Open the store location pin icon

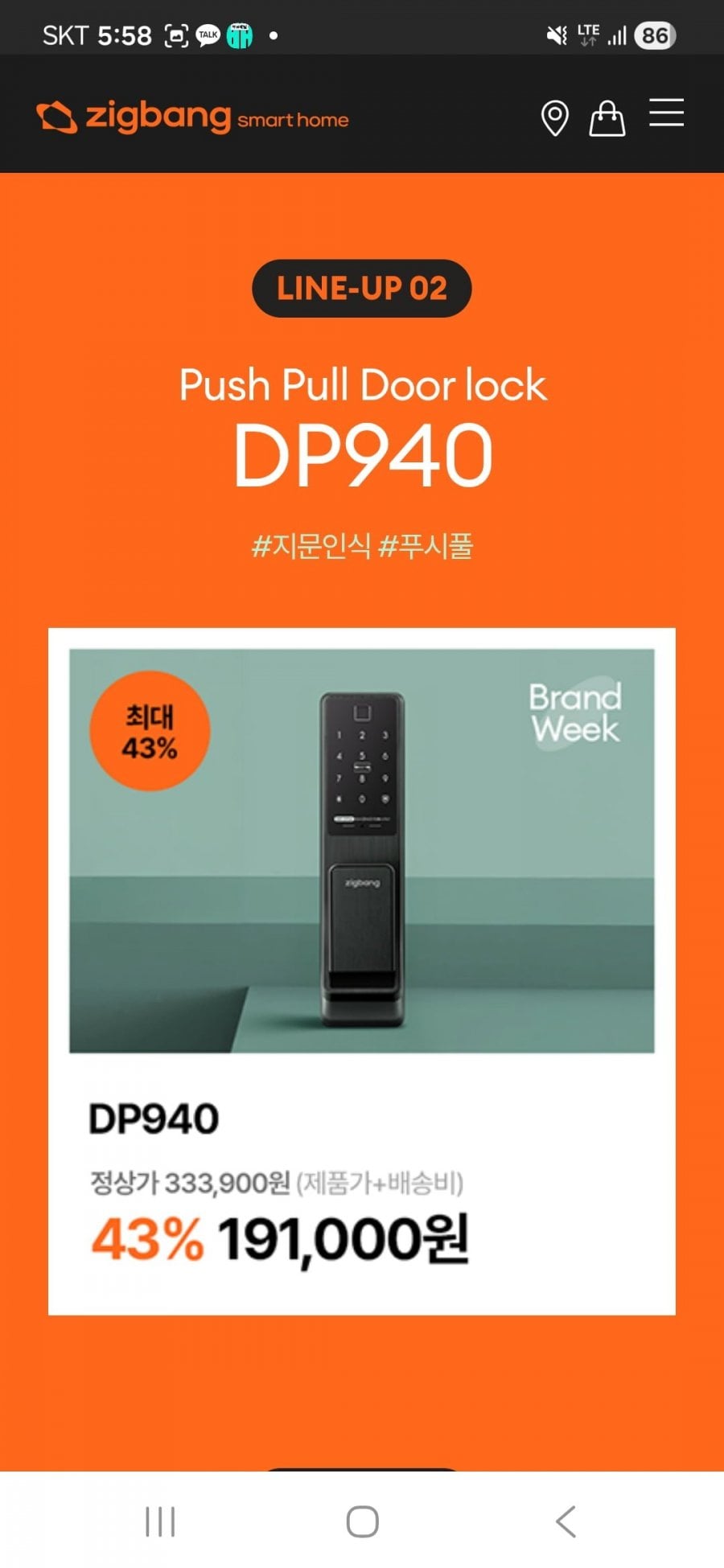point(554,118)
